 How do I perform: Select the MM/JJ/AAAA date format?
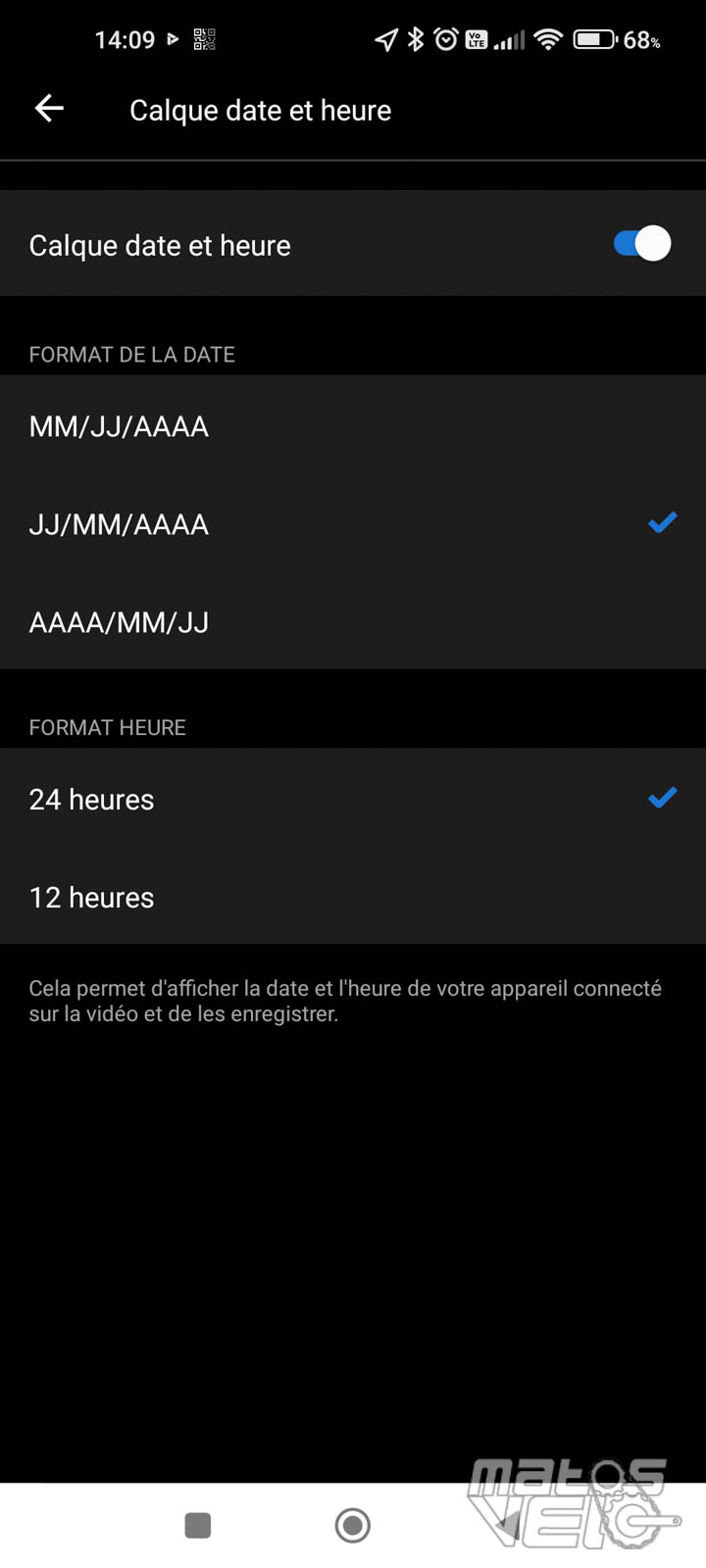(353, 425)
